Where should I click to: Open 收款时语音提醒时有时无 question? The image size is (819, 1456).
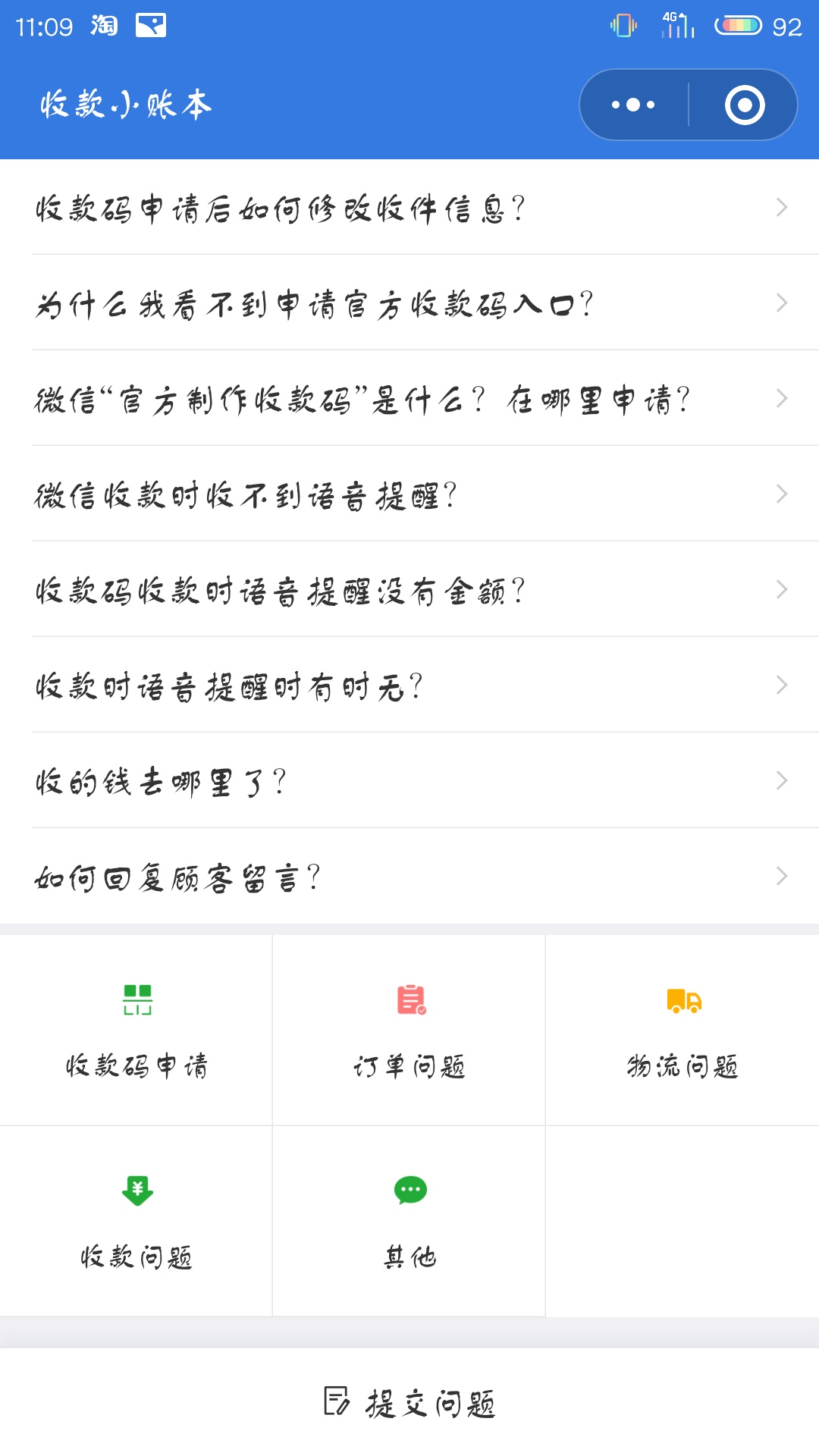click(x=409, y=686)
